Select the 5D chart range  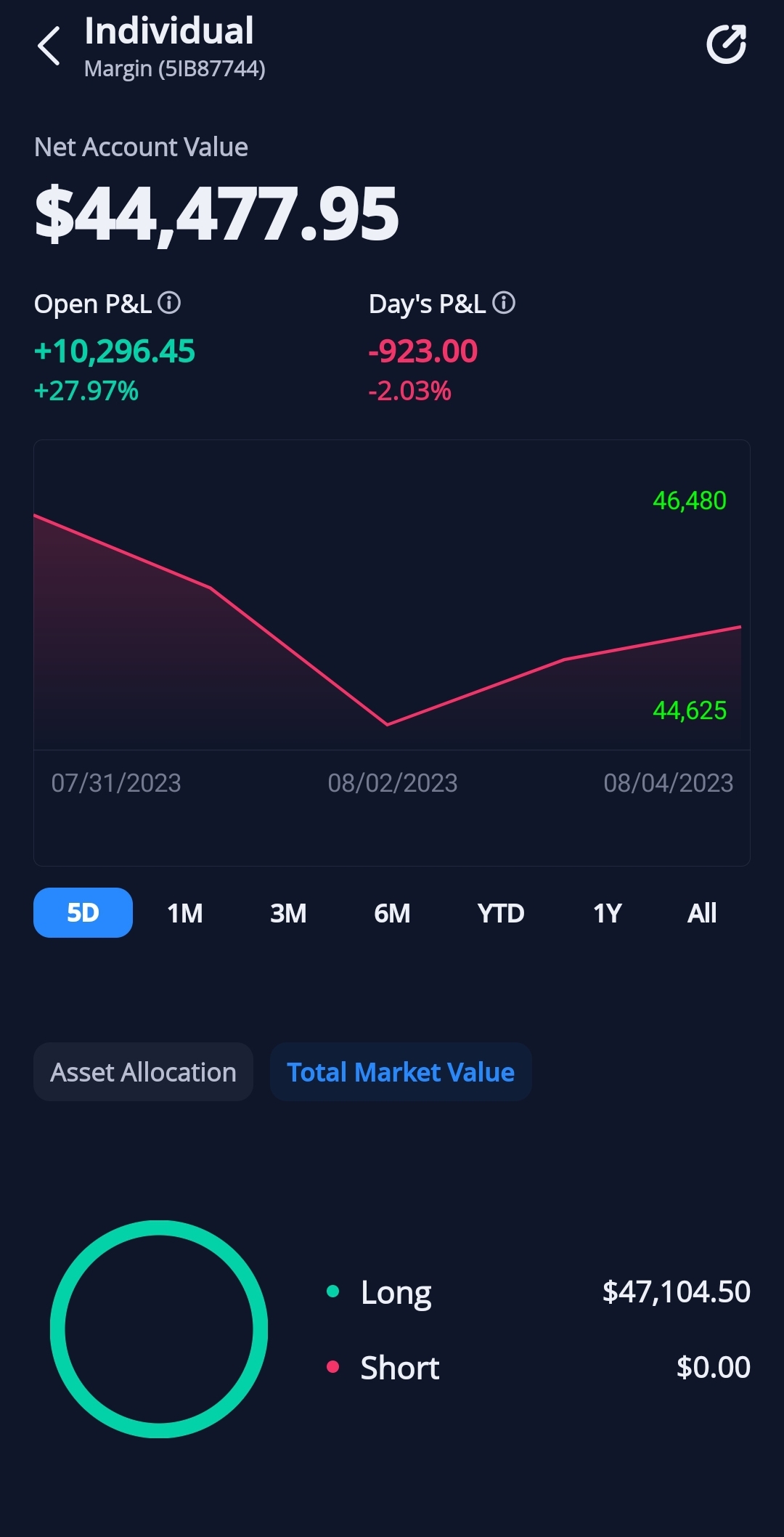coord(83,913)
